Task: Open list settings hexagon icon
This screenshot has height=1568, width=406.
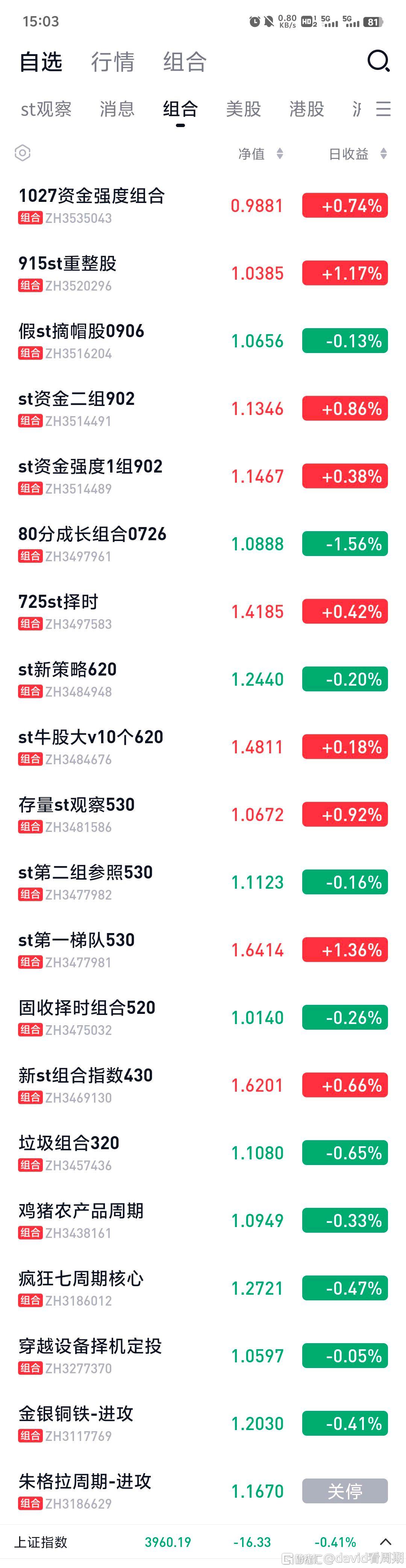Action: tap(23, 153)
